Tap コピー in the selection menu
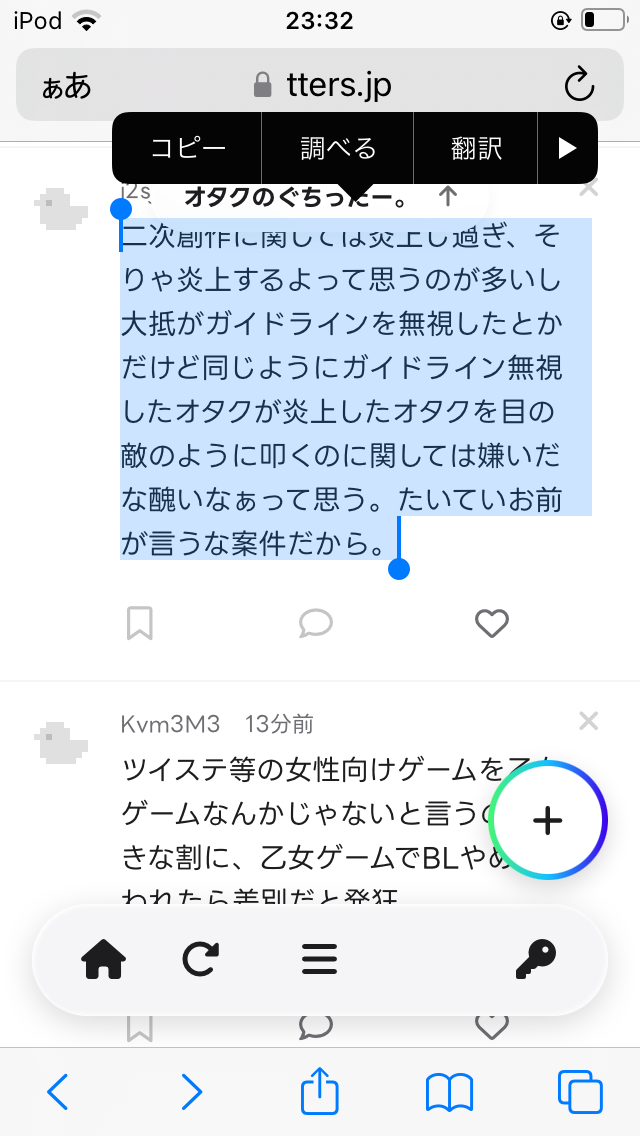Image resolution: width=640 pixels, height=1136 pixels. pyautogui.click(x=188, y=148)
